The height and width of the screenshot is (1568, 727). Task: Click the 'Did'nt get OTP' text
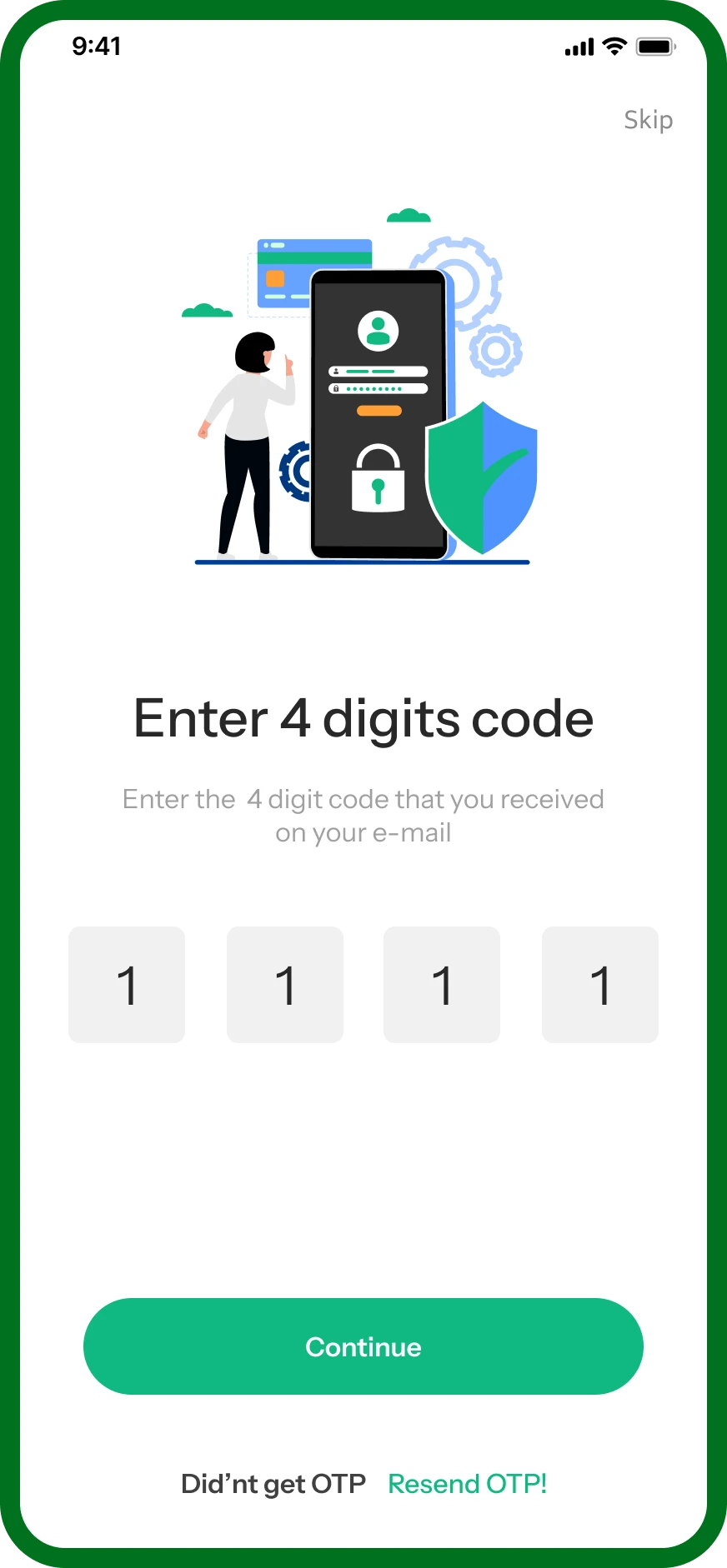pyautogui.click(x=273, y=1483)
